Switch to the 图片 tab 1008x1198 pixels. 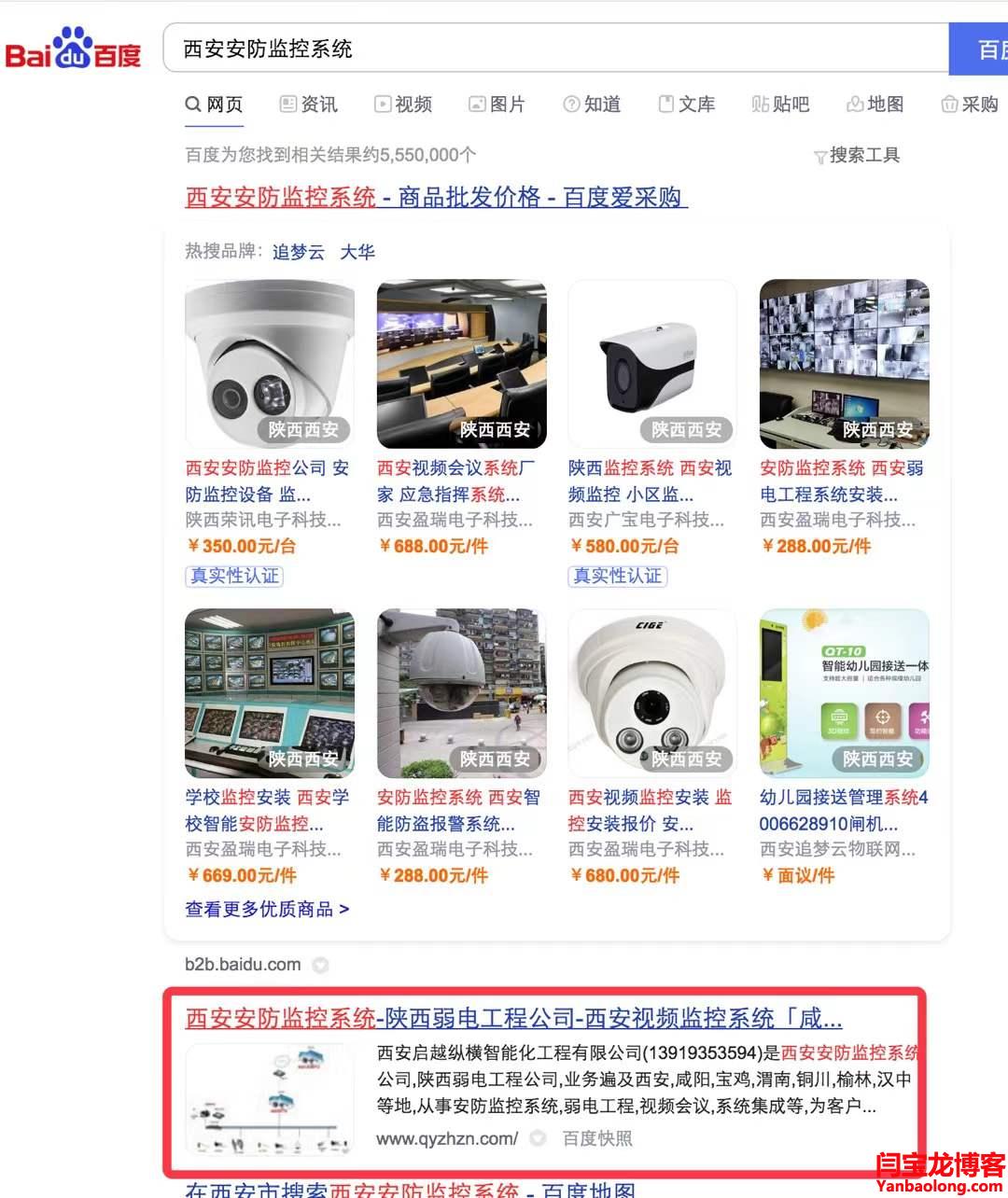497,104
